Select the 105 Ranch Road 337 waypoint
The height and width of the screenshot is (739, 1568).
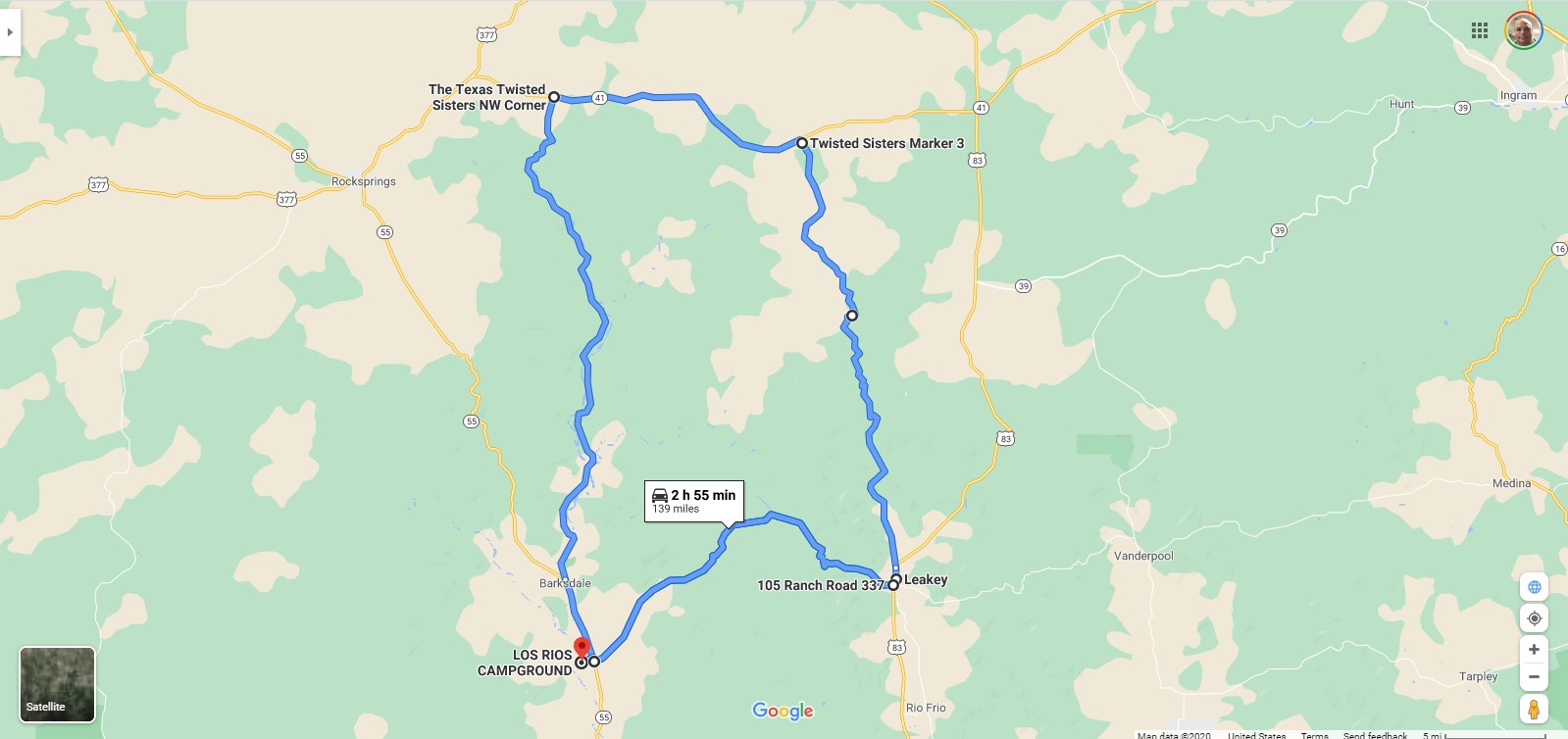(892, 585)
